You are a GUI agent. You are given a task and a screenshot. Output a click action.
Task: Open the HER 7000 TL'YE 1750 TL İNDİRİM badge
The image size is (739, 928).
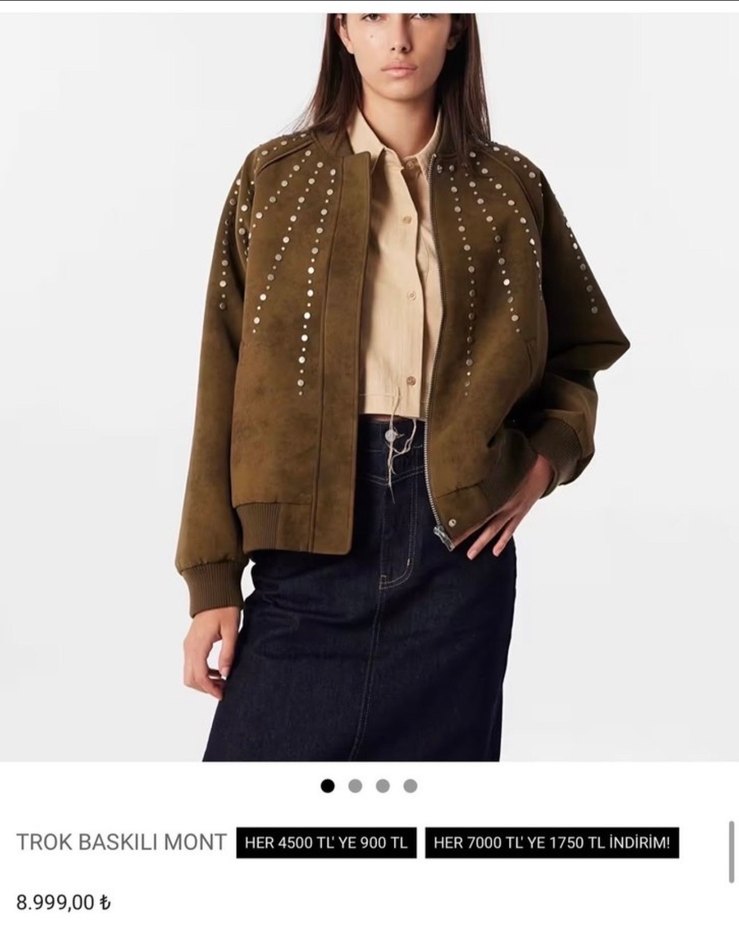click(x=553, y=843)
